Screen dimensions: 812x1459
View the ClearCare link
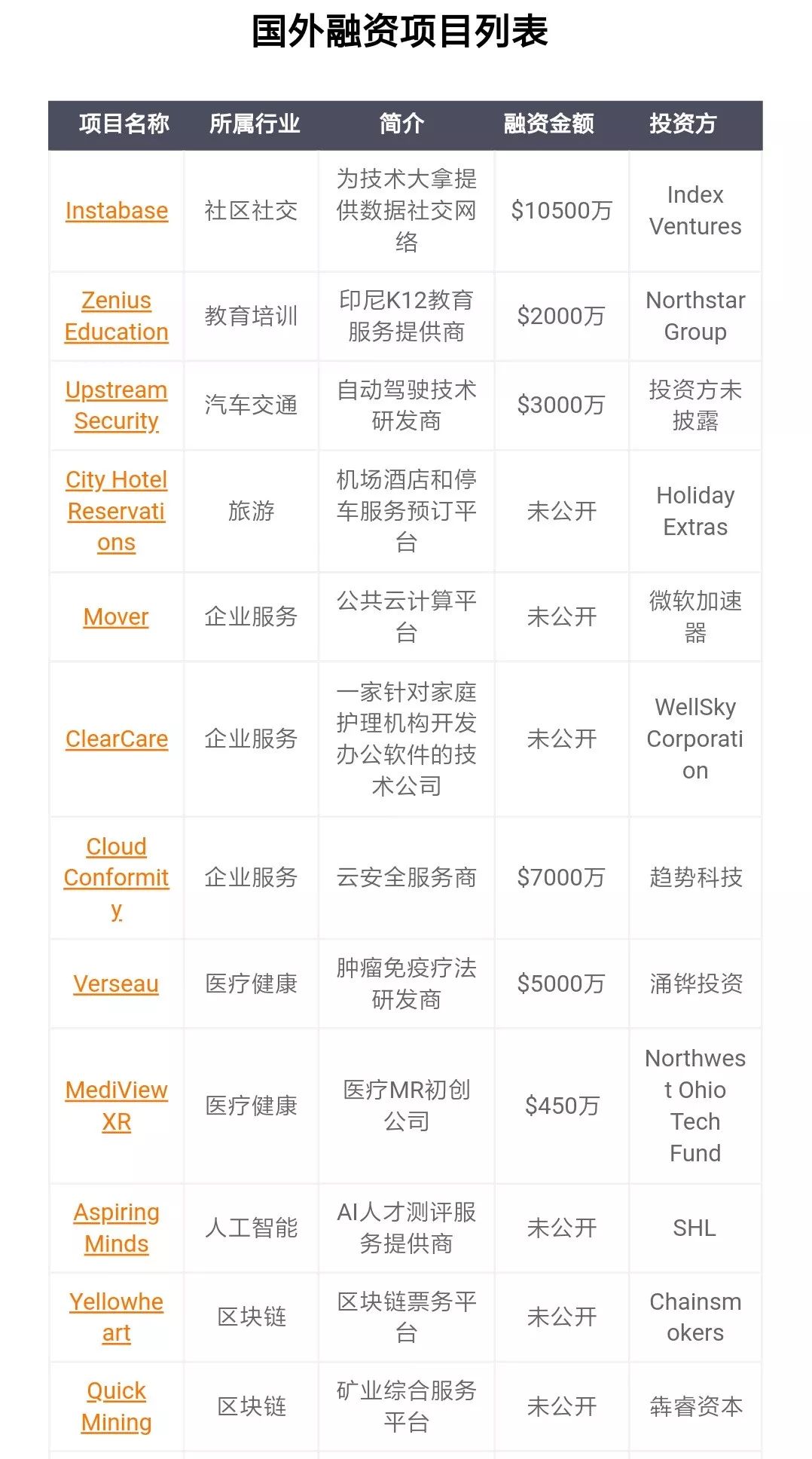(117, 739)
